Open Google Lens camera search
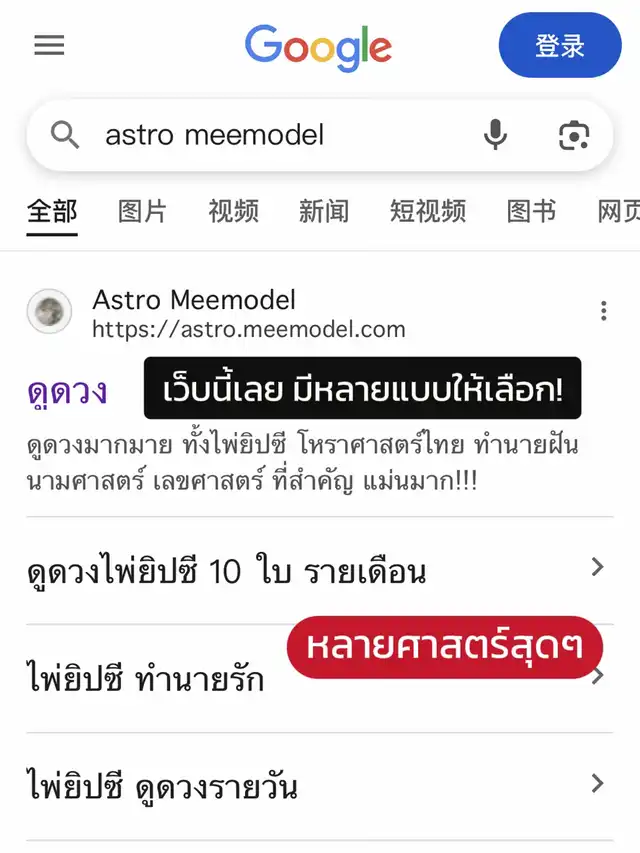The width and height of the screenshot is (640, 853). (573, 135)
